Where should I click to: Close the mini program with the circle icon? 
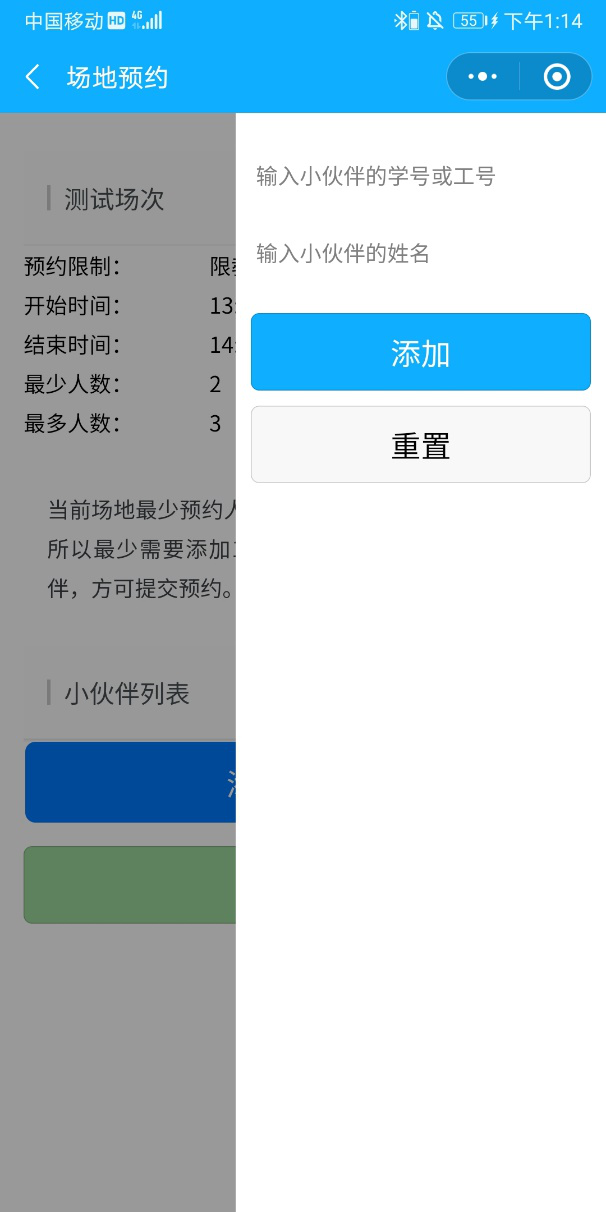click(x=556, y=77)
